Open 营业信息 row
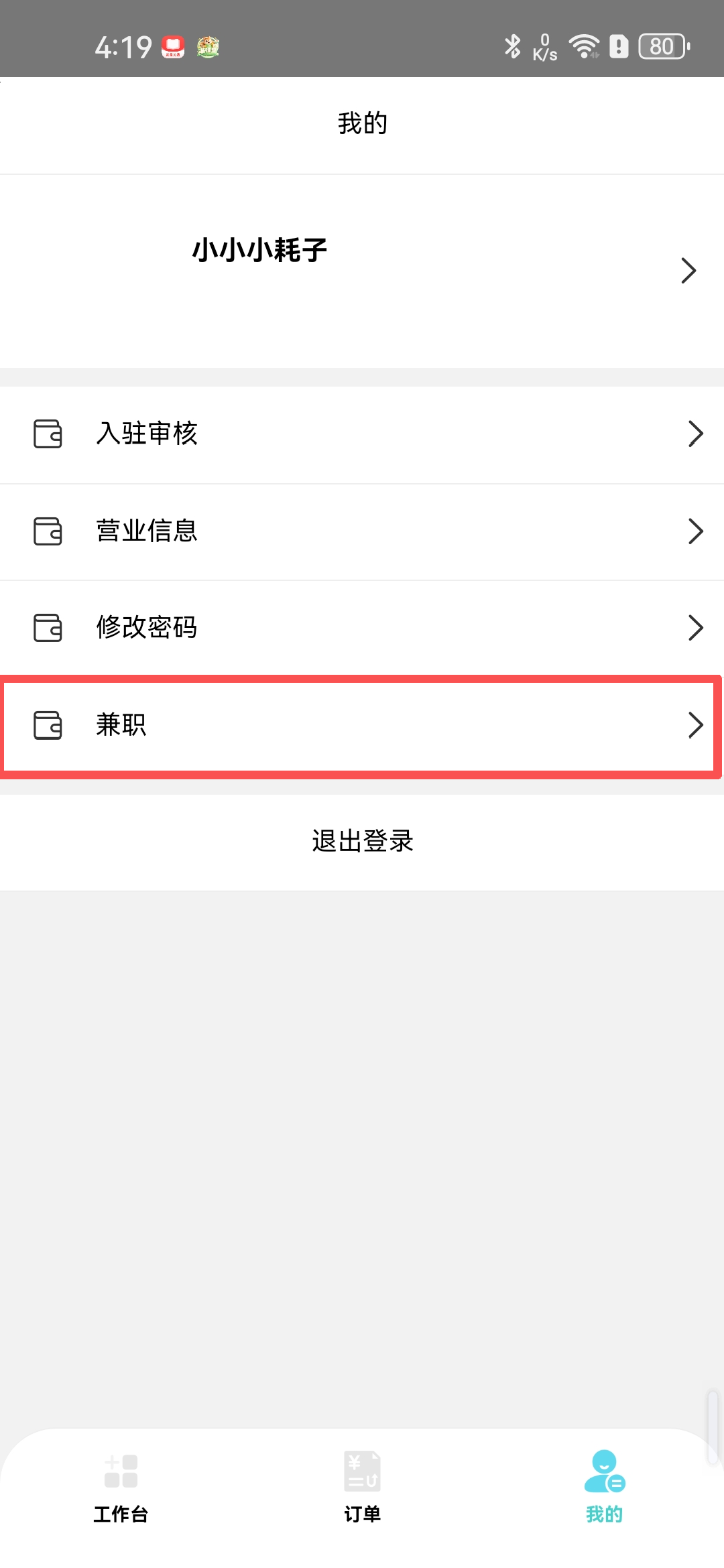The width and height of the screenshot is (724, 1568). (x=362, y=531)
